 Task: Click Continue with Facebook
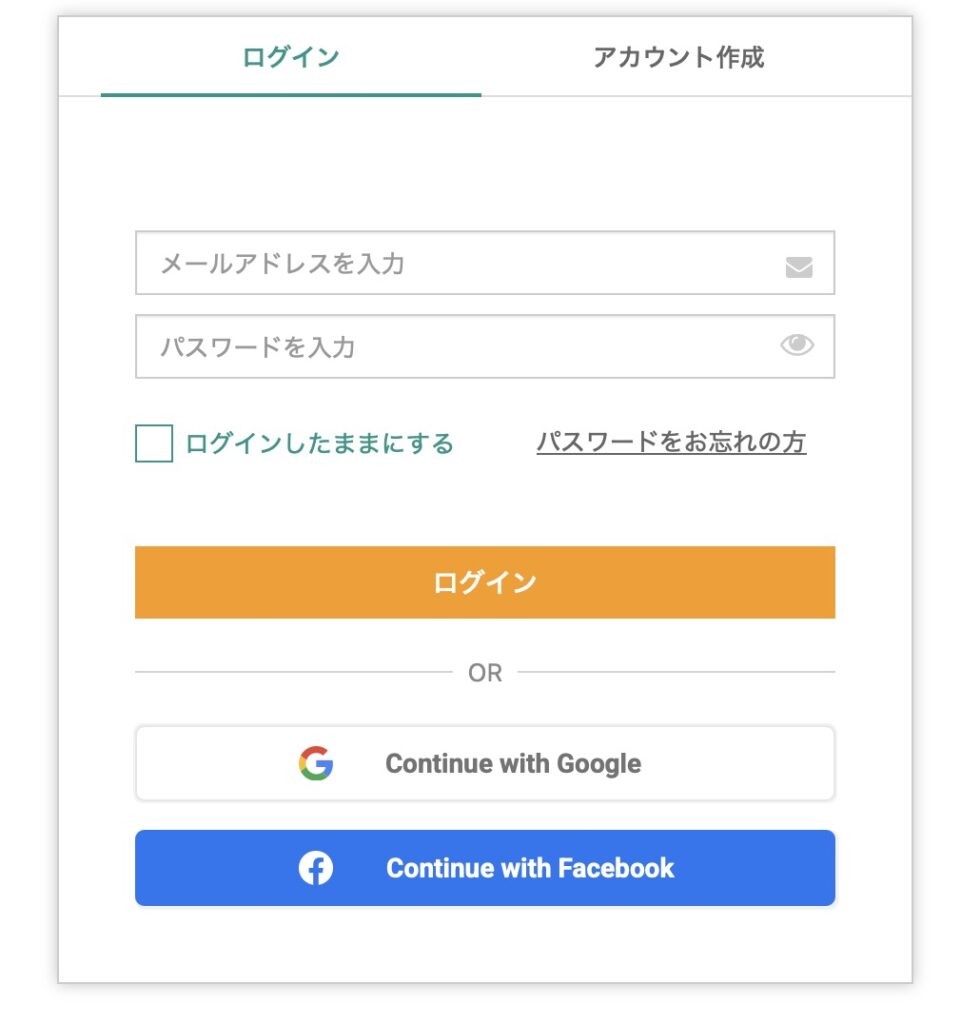pos(485,868)
